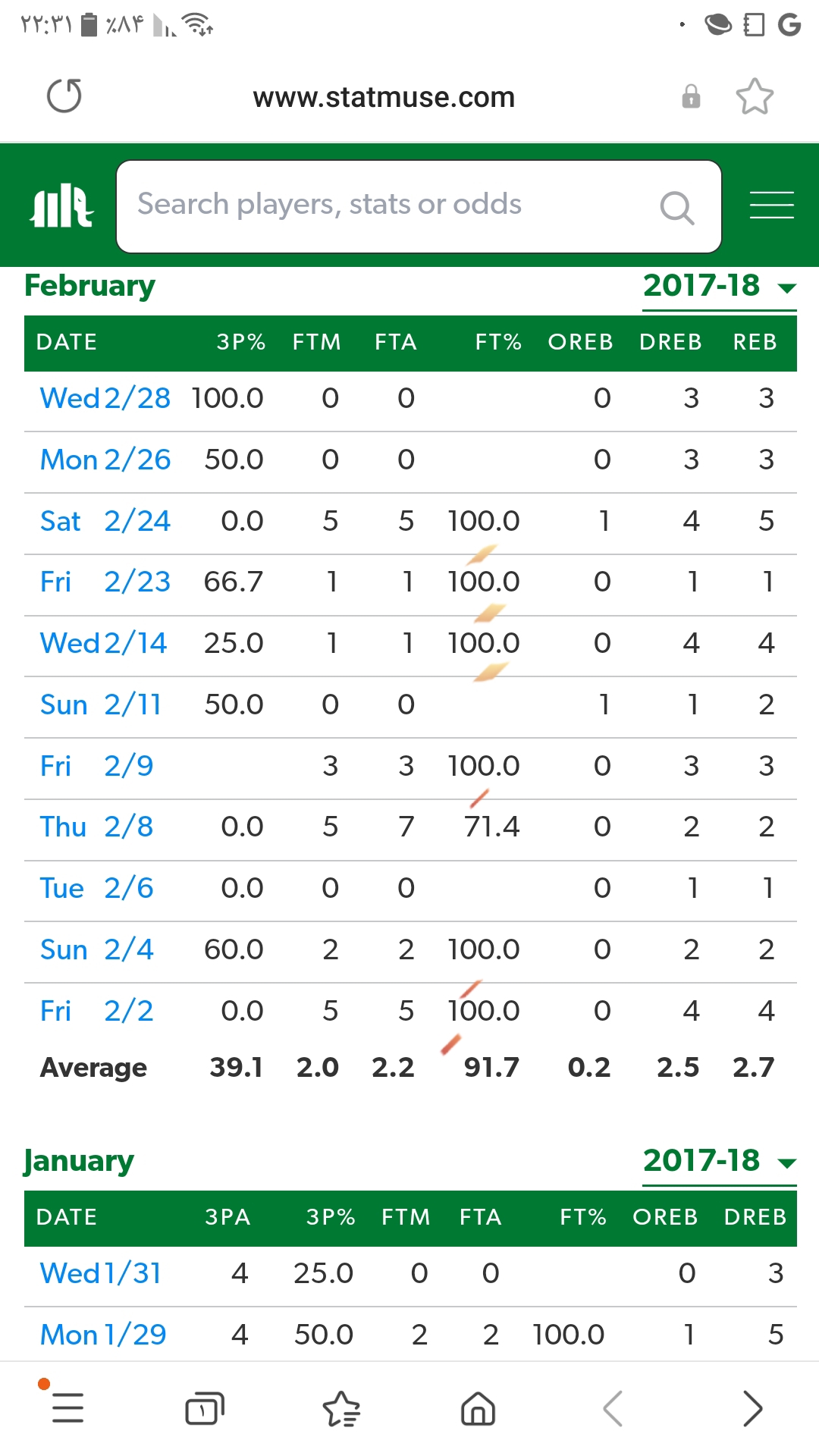Image resolution: width=819 pixels, height=1456 pixels.
Task: Tap the www.statmuse.com address bar
Action: pos(384,97)
